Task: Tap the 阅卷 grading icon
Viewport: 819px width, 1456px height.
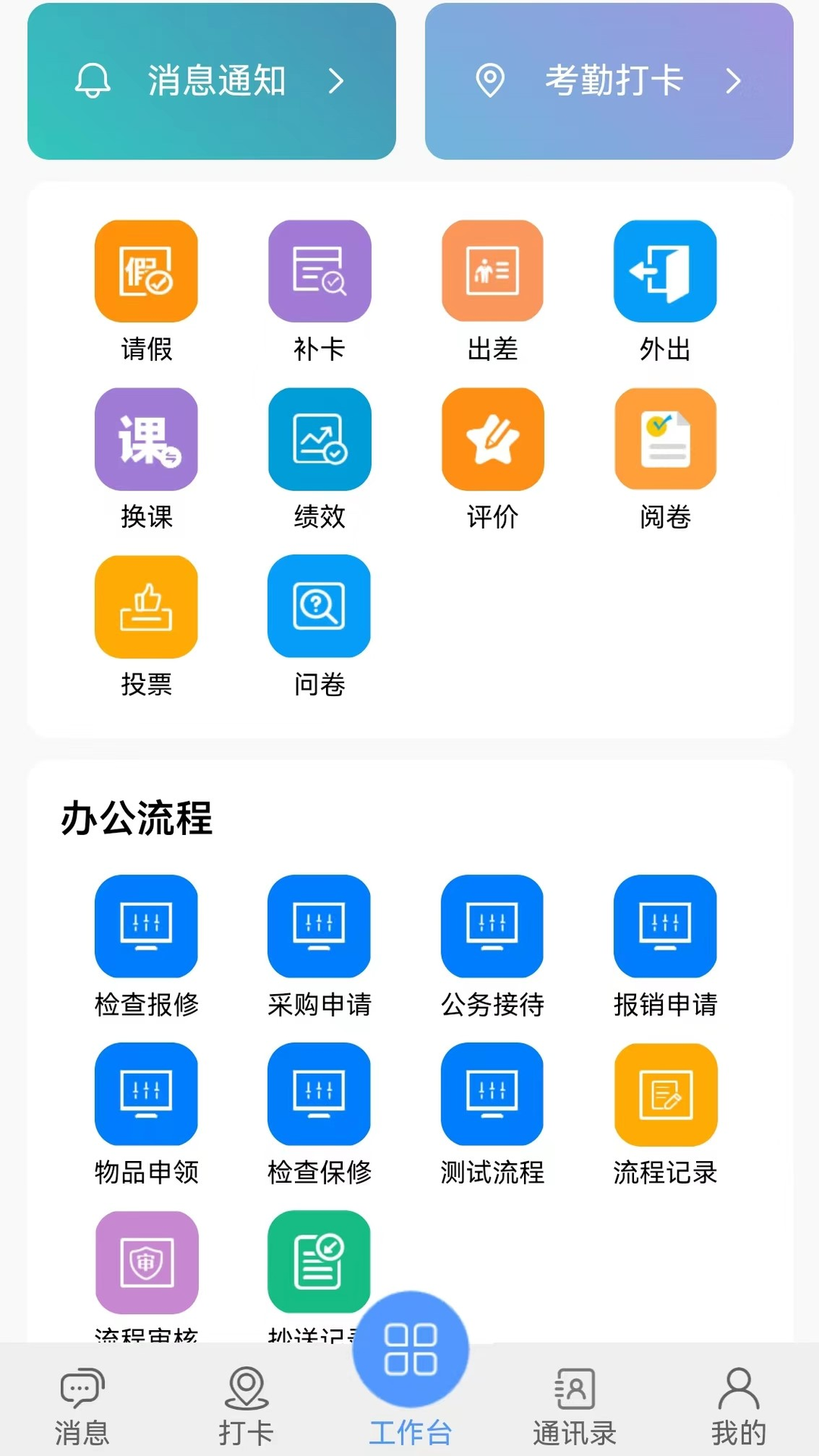Action: pyautogui.click(x=665, y=440)
